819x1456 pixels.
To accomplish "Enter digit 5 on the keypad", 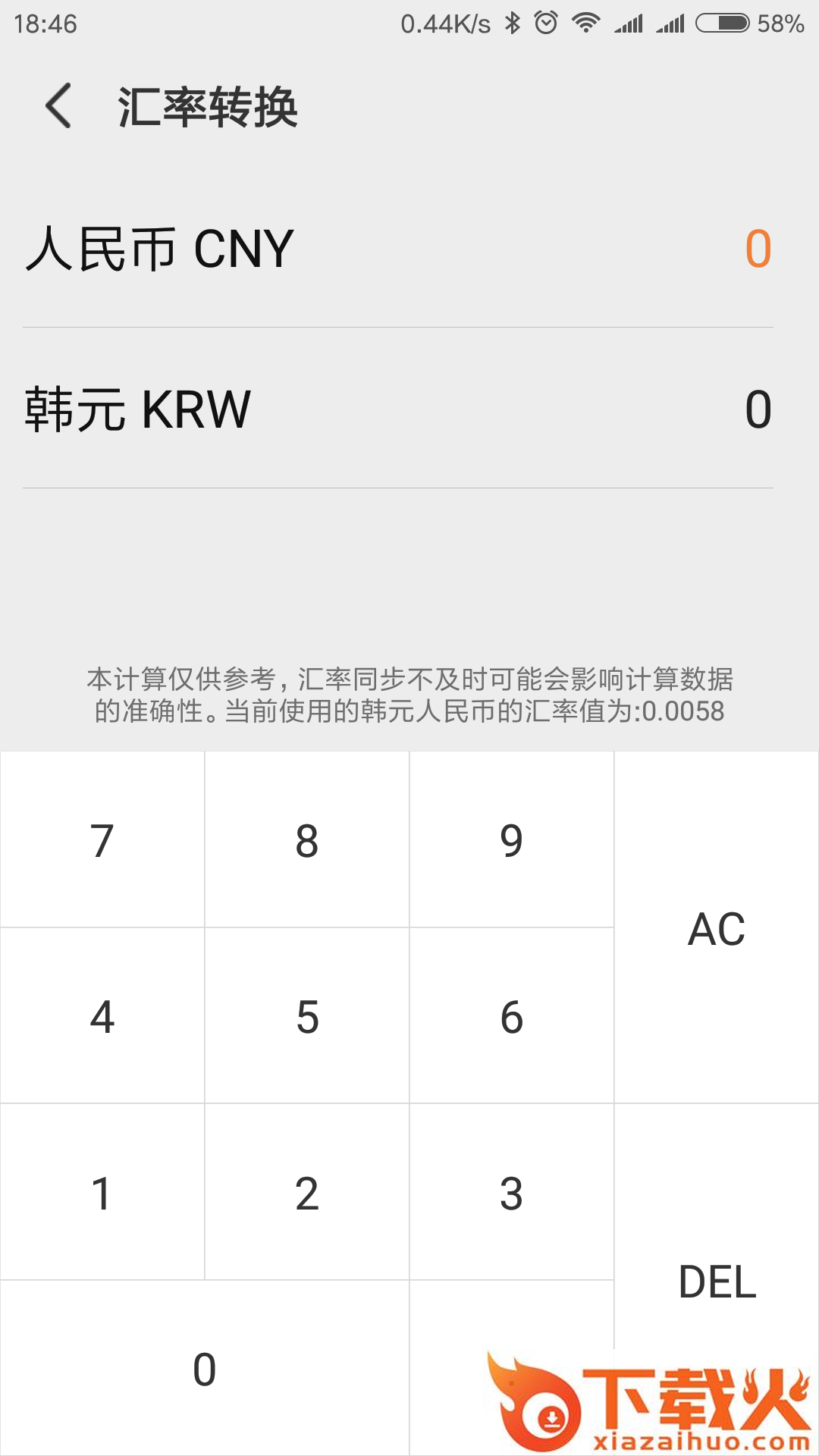I will [x=307, y=1016].
